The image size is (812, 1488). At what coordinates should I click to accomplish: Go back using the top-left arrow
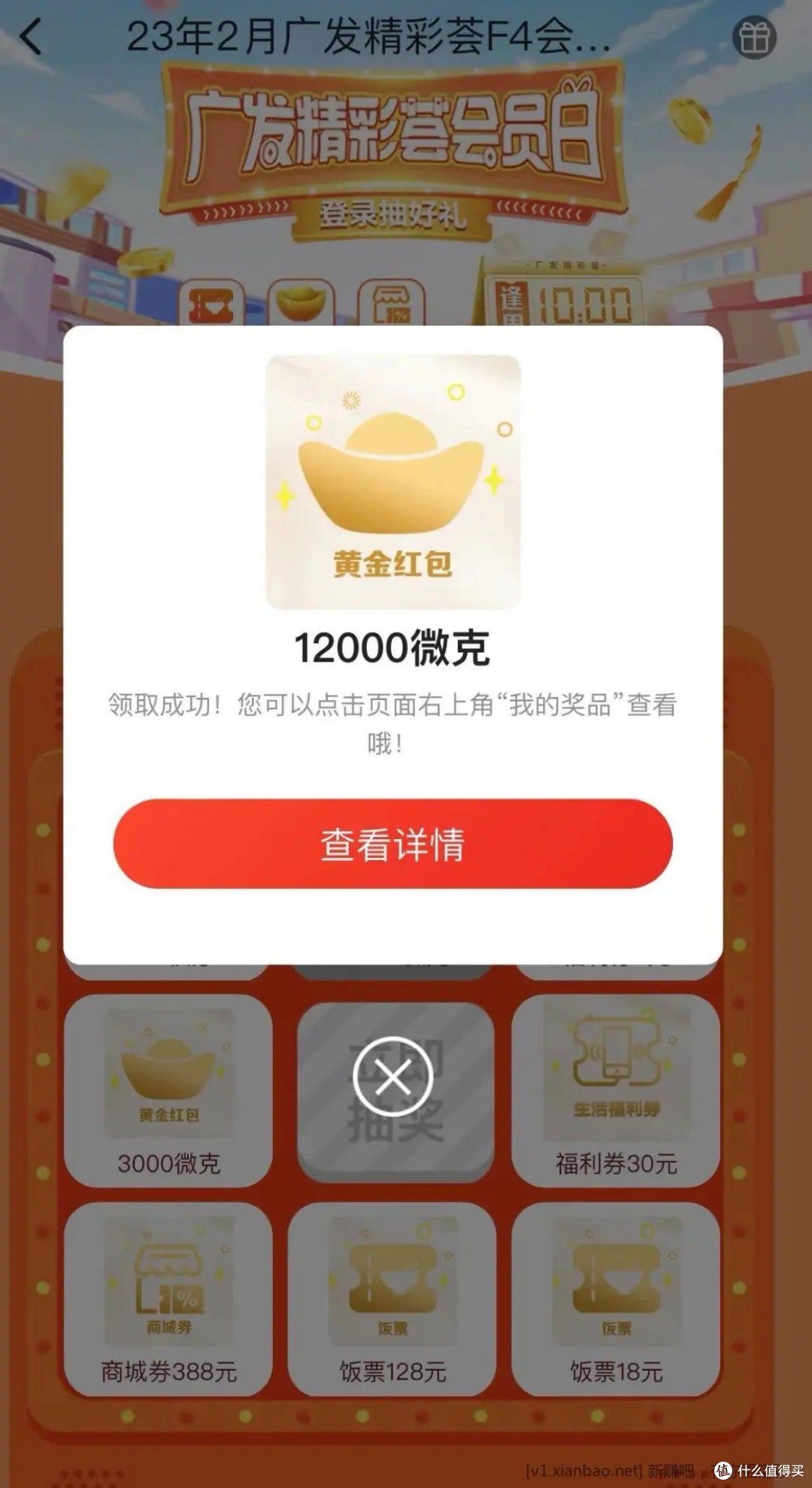pos(32,36)
